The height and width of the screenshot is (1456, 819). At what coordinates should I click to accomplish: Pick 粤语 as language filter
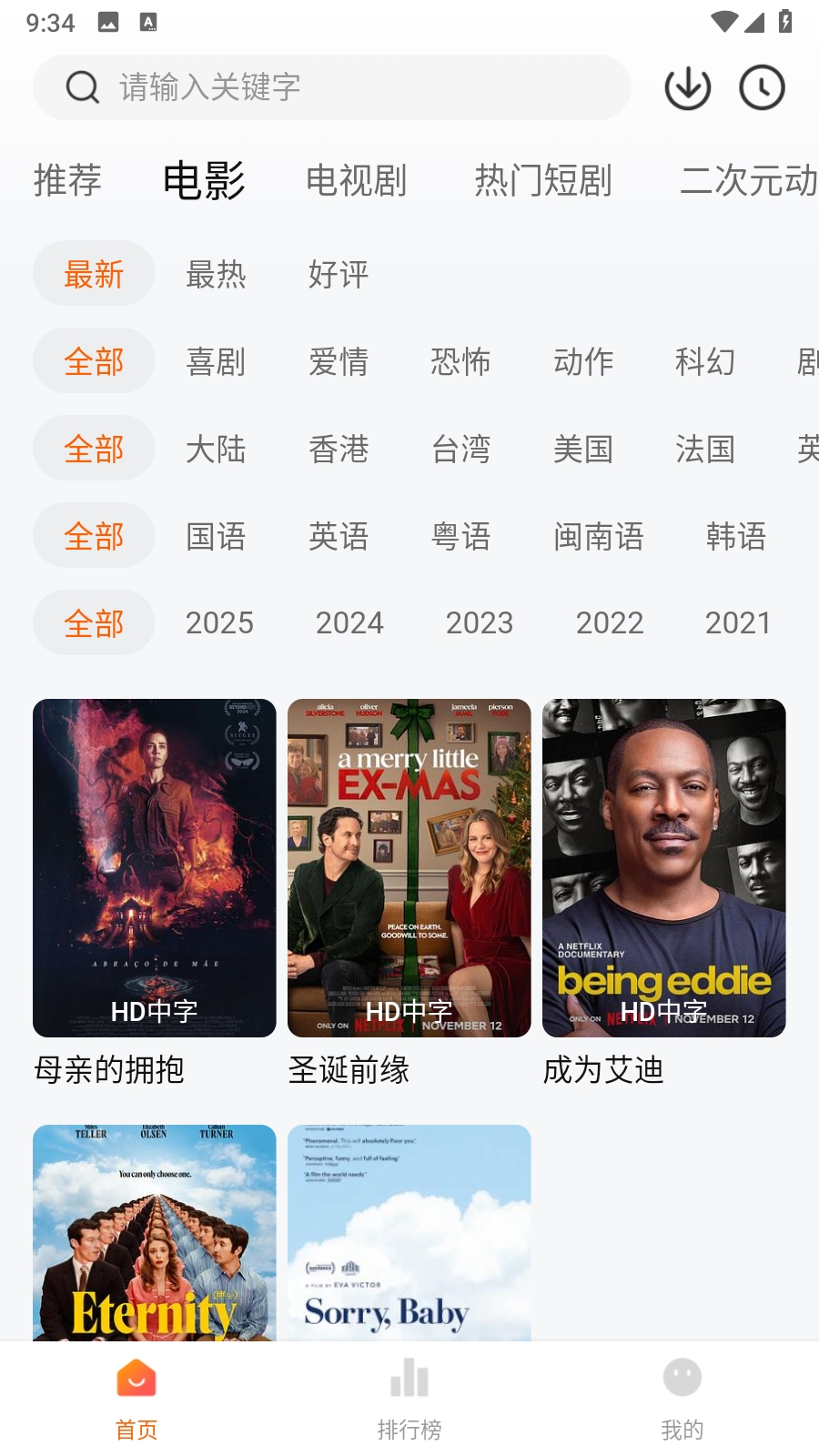(462, 535)
